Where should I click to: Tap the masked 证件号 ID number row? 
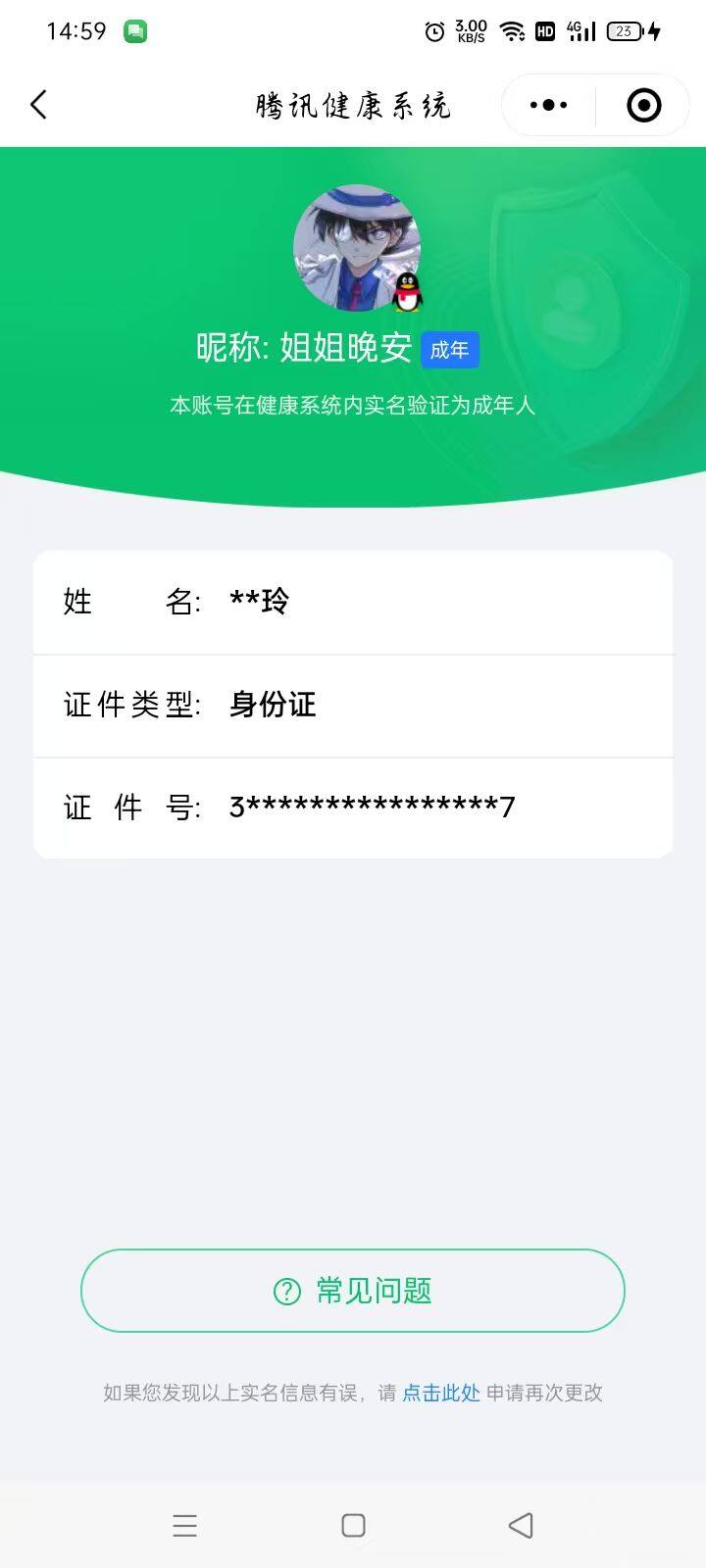[x=352, y=807]
